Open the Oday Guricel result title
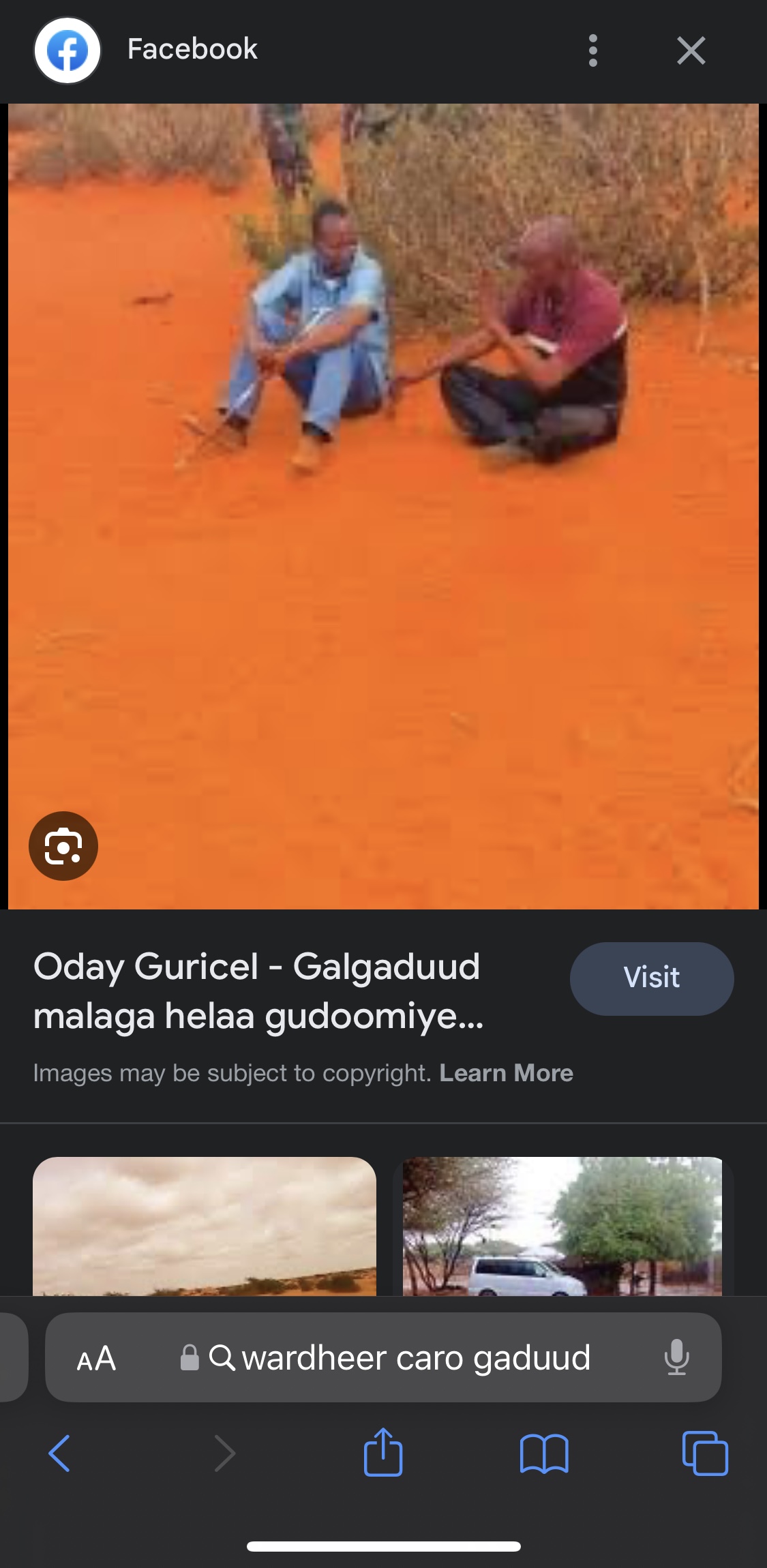 258,991
